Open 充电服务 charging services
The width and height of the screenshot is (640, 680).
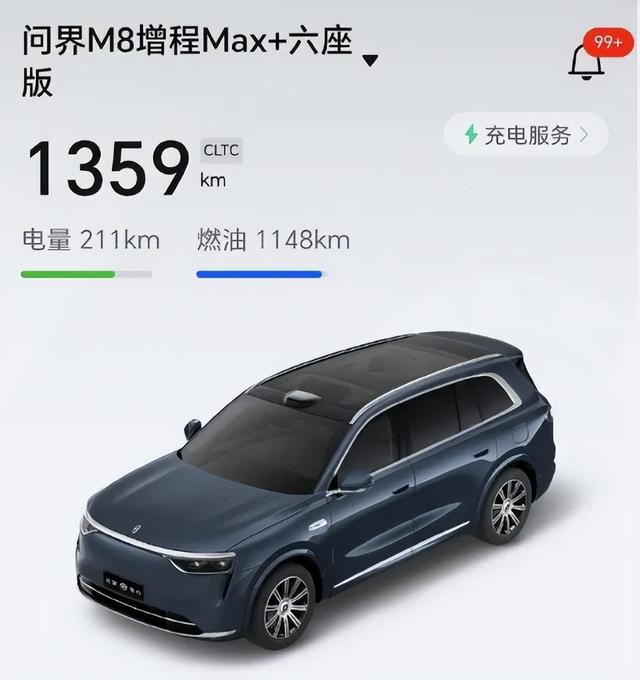[x=526, y=135]
